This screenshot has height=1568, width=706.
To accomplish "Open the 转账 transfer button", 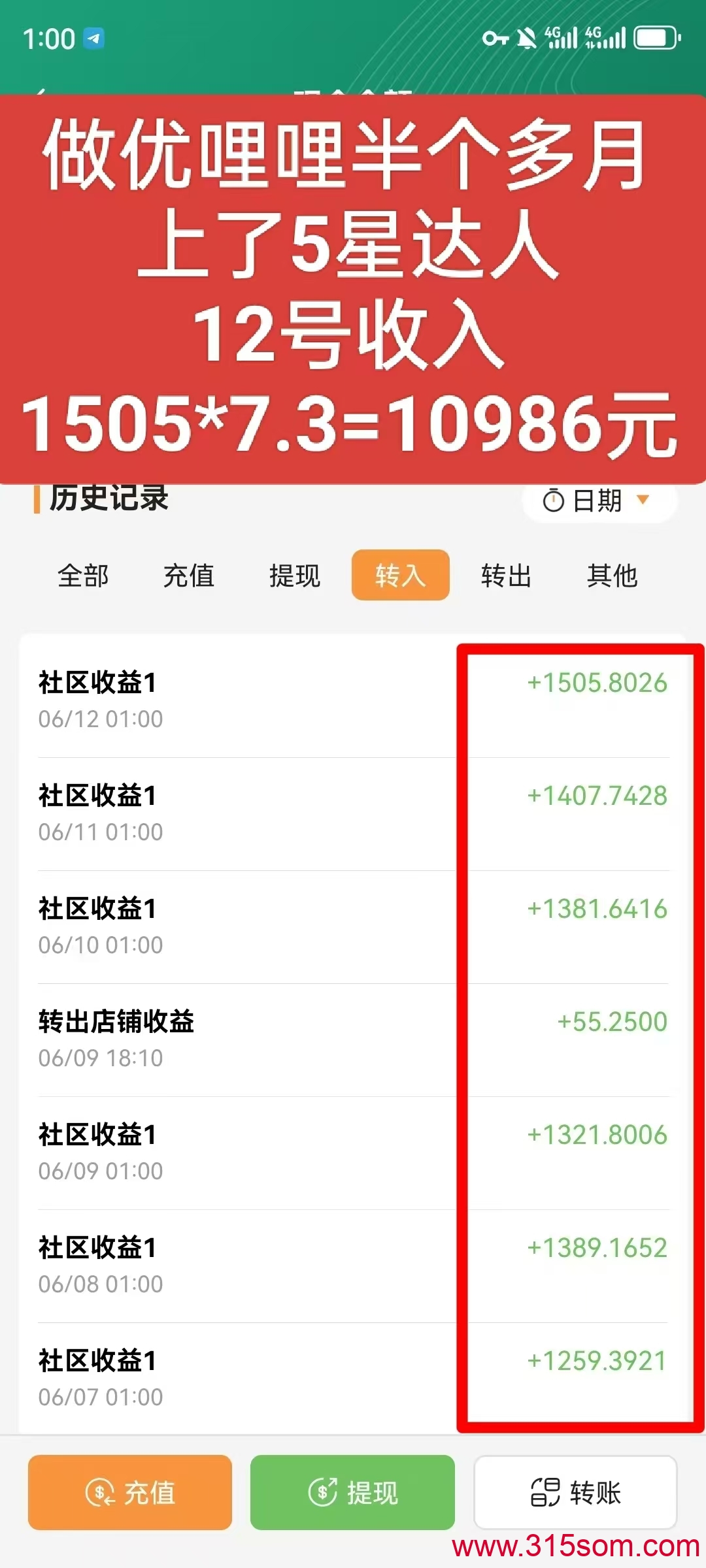I will (575, 1492).
